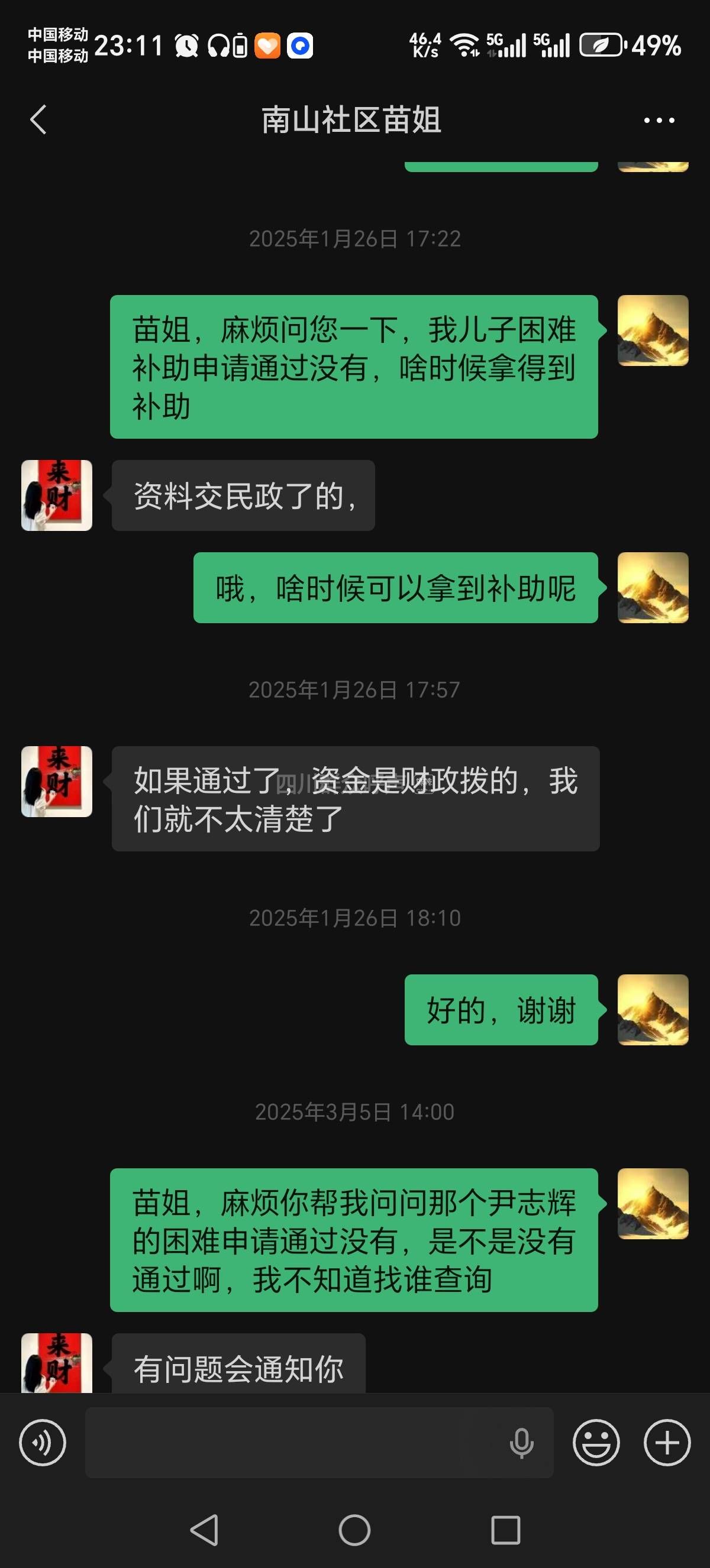Tap my avatar beside 好的，谢谢
Screen dimensions: 710x1568
[x=653, y=1010]
